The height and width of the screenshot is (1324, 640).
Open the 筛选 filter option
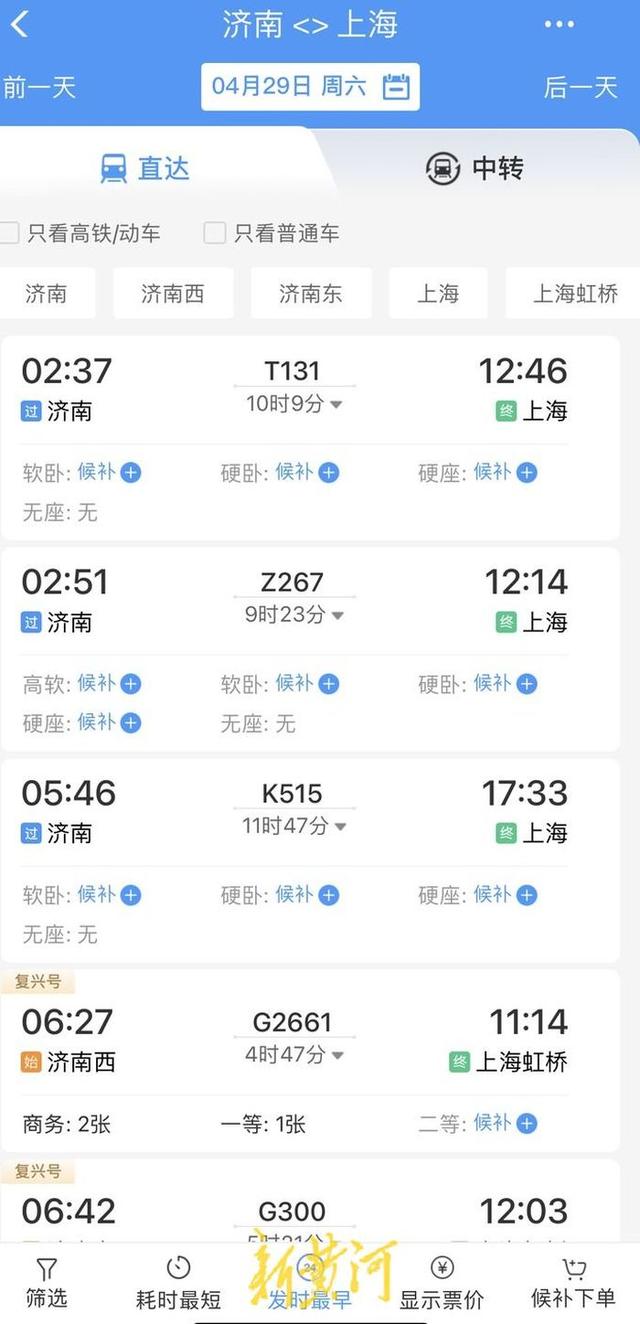click(x=46, y=1284)
